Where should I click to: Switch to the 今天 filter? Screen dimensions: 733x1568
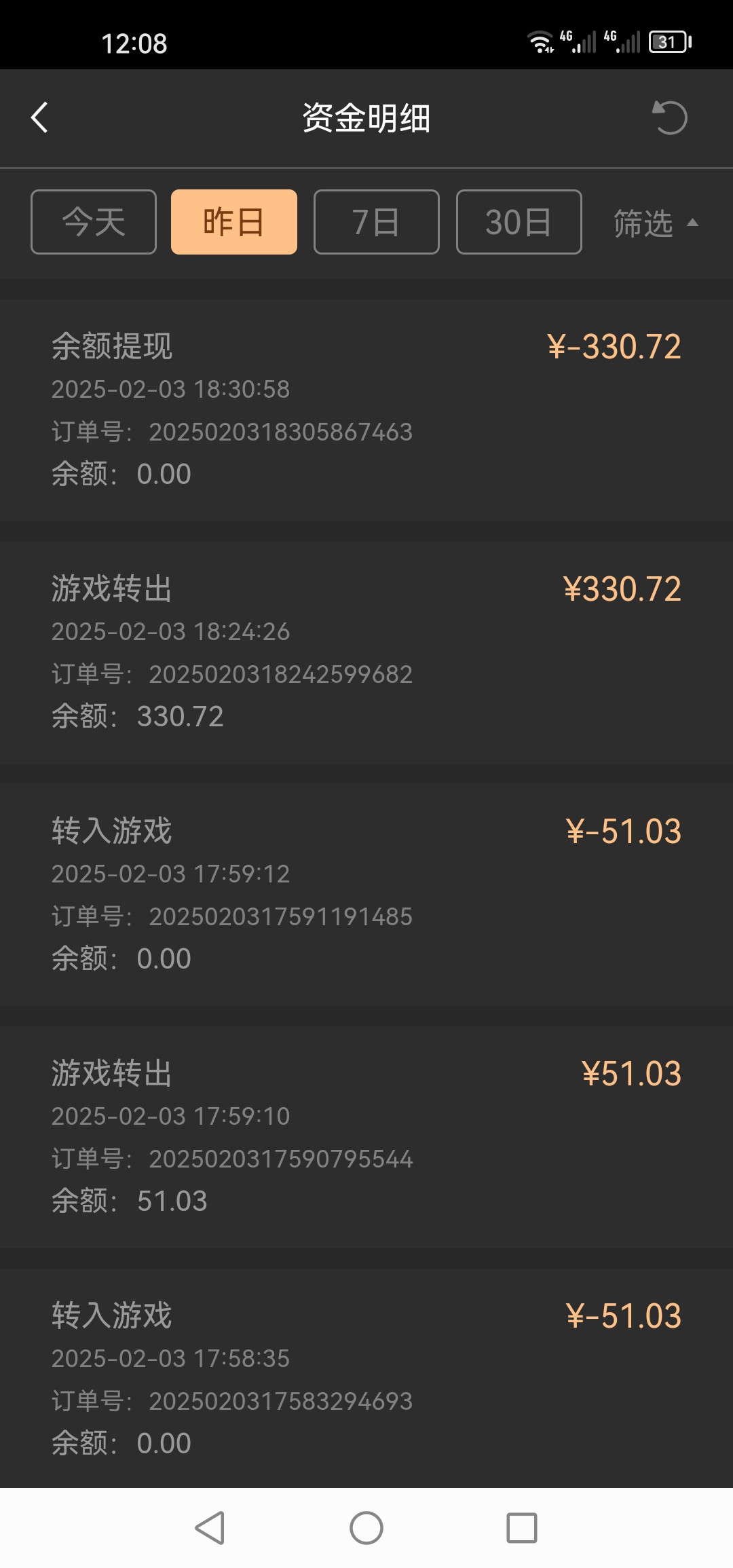click(94, 222)
